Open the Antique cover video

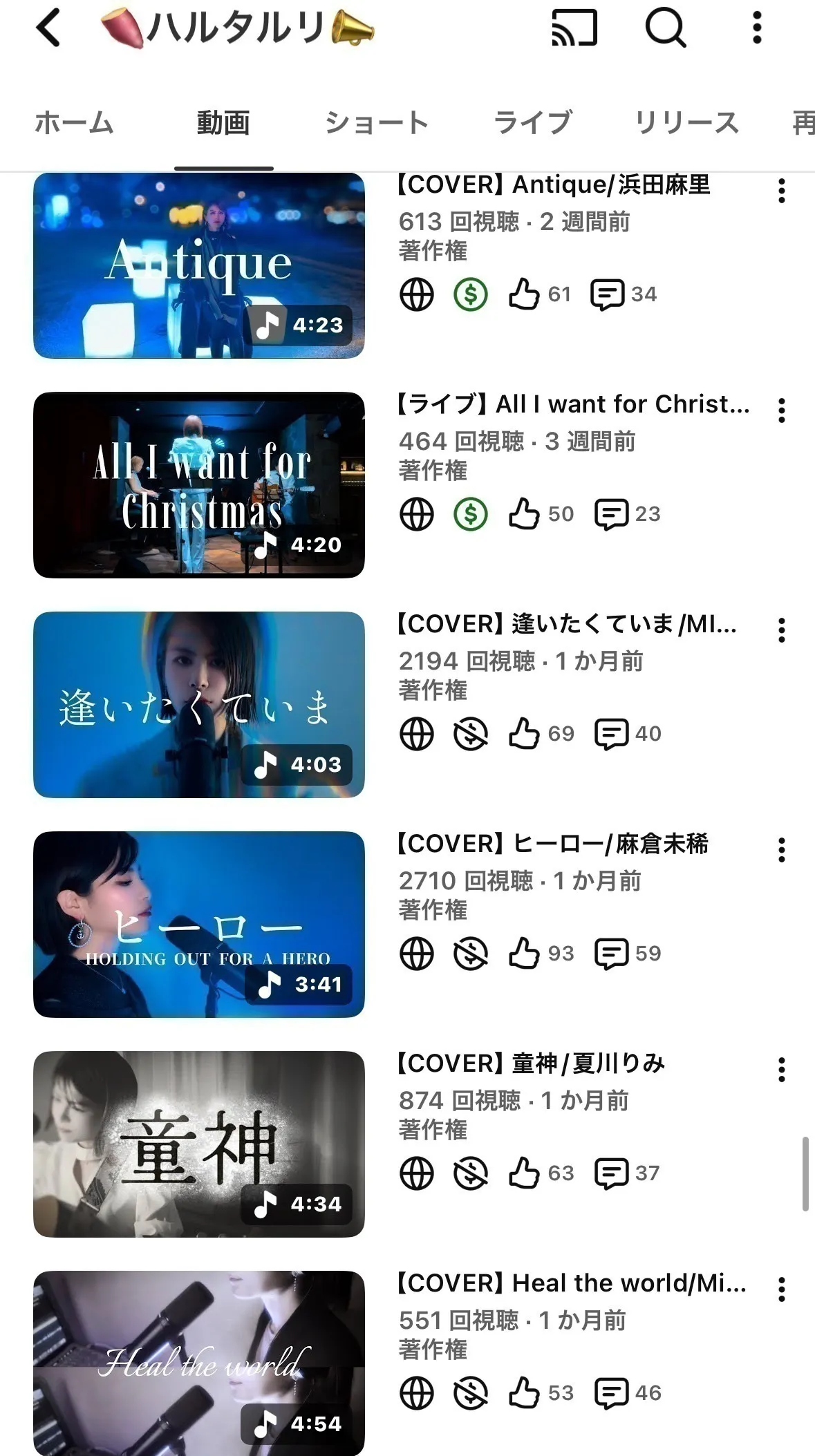point(199,266)
